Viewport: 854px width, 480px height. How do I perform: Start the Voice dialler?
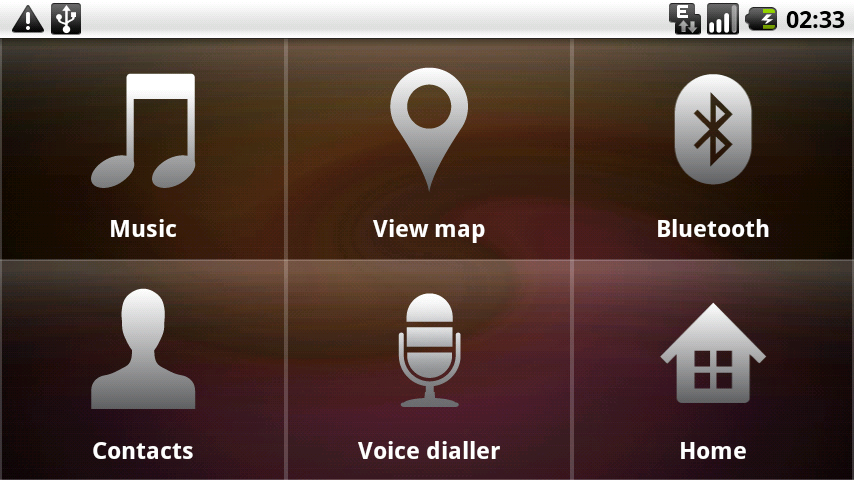coord(429,370)
